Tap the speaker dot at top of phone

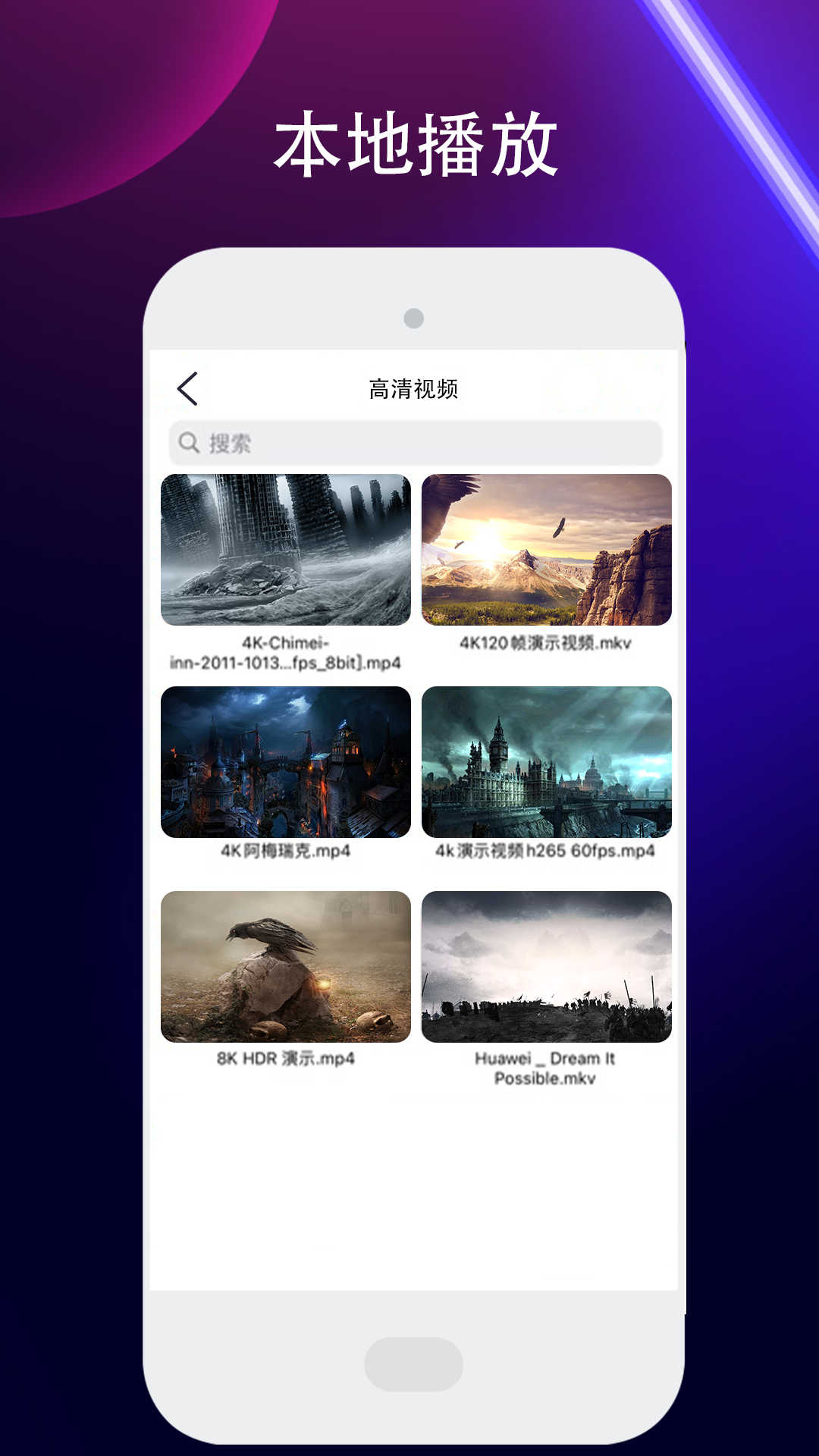point(413,317)
